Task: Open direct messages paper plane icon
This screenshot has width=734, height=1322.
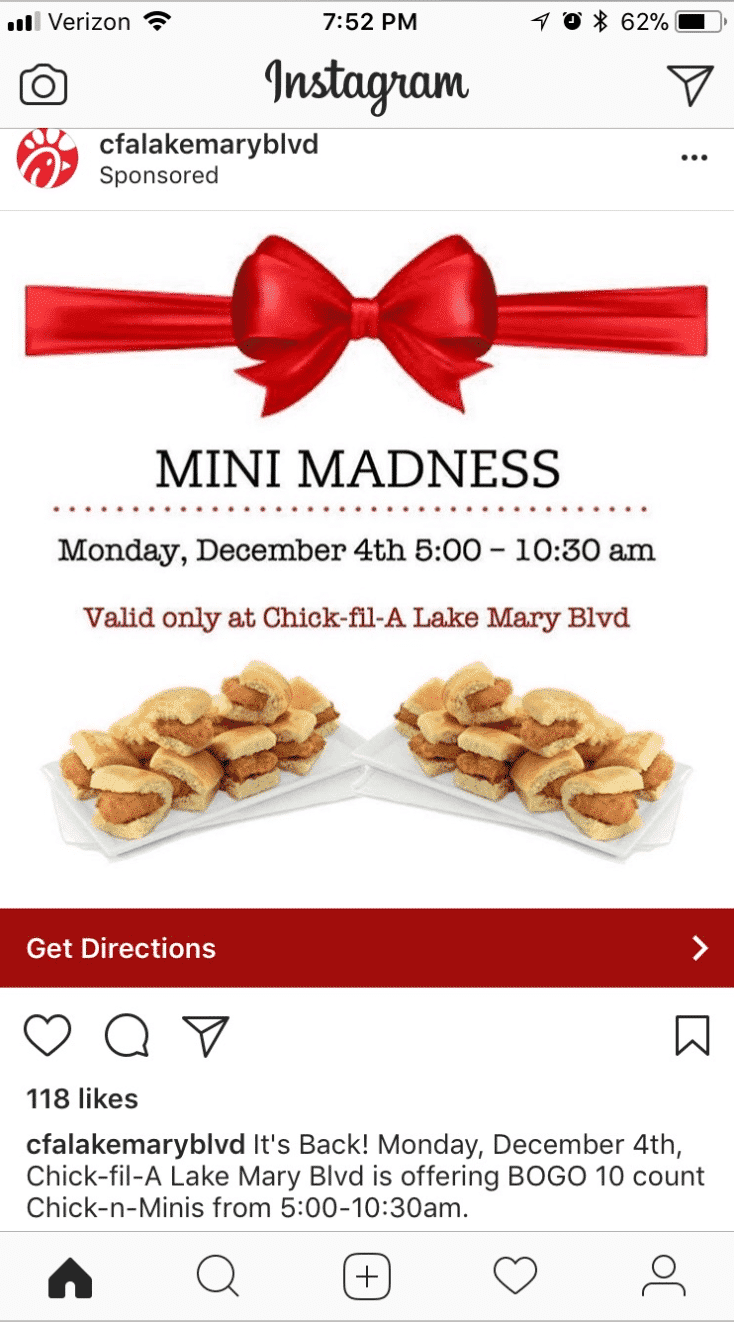Action: [689, 85]
